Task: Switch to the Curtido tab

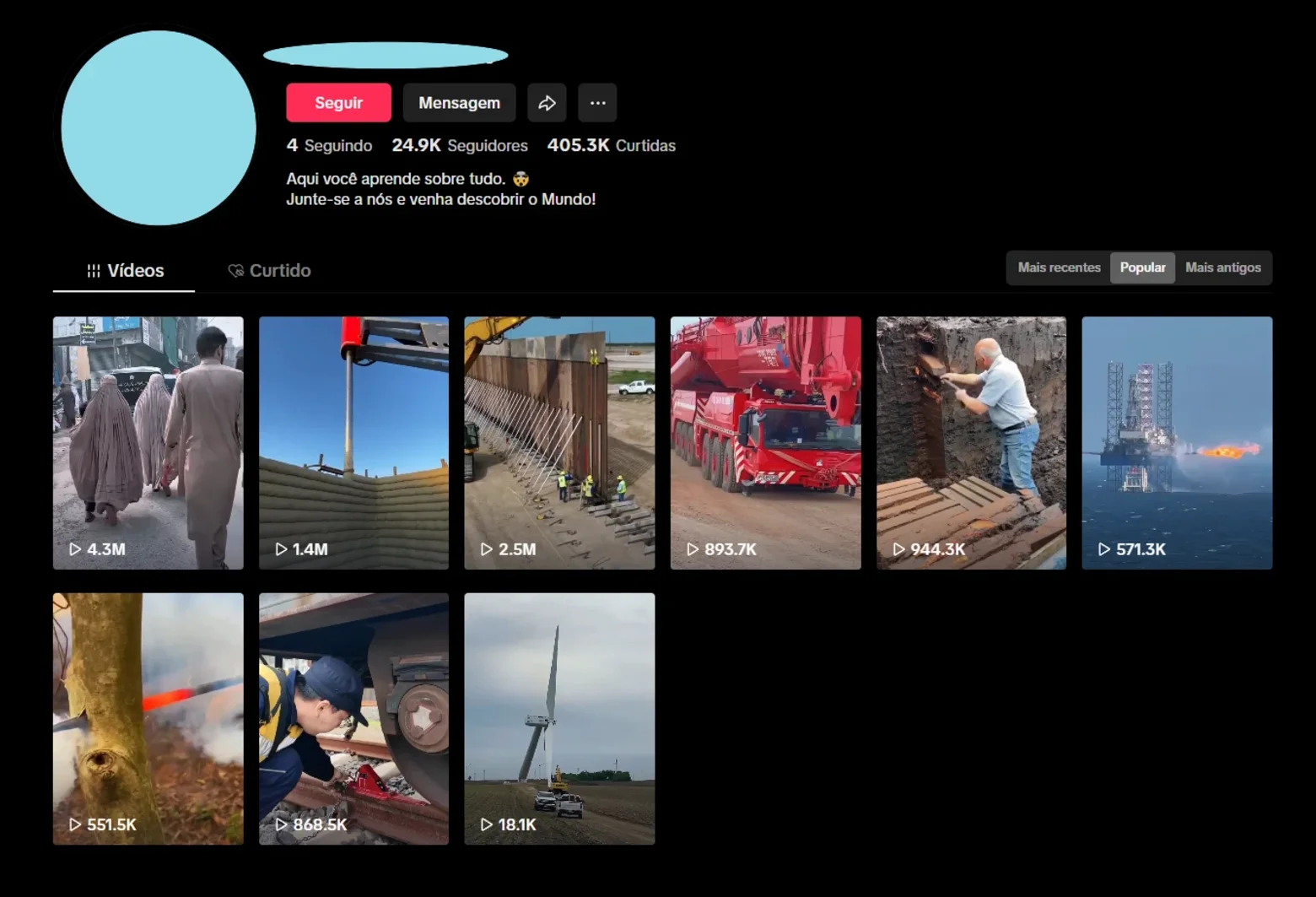Action: 269,271
